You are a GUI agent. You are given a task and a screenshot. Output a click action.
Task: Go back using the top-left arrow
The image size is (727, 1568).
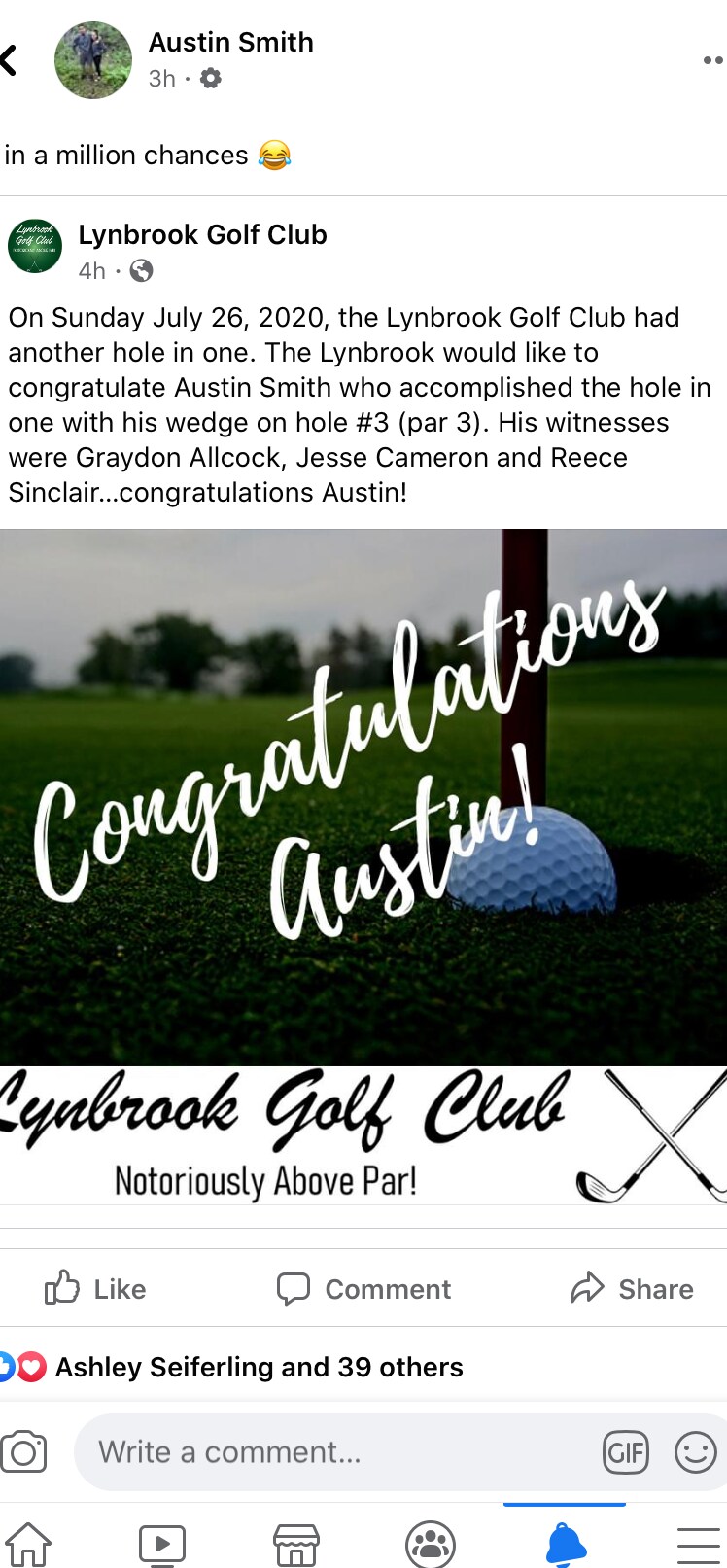tap(10, 60)
